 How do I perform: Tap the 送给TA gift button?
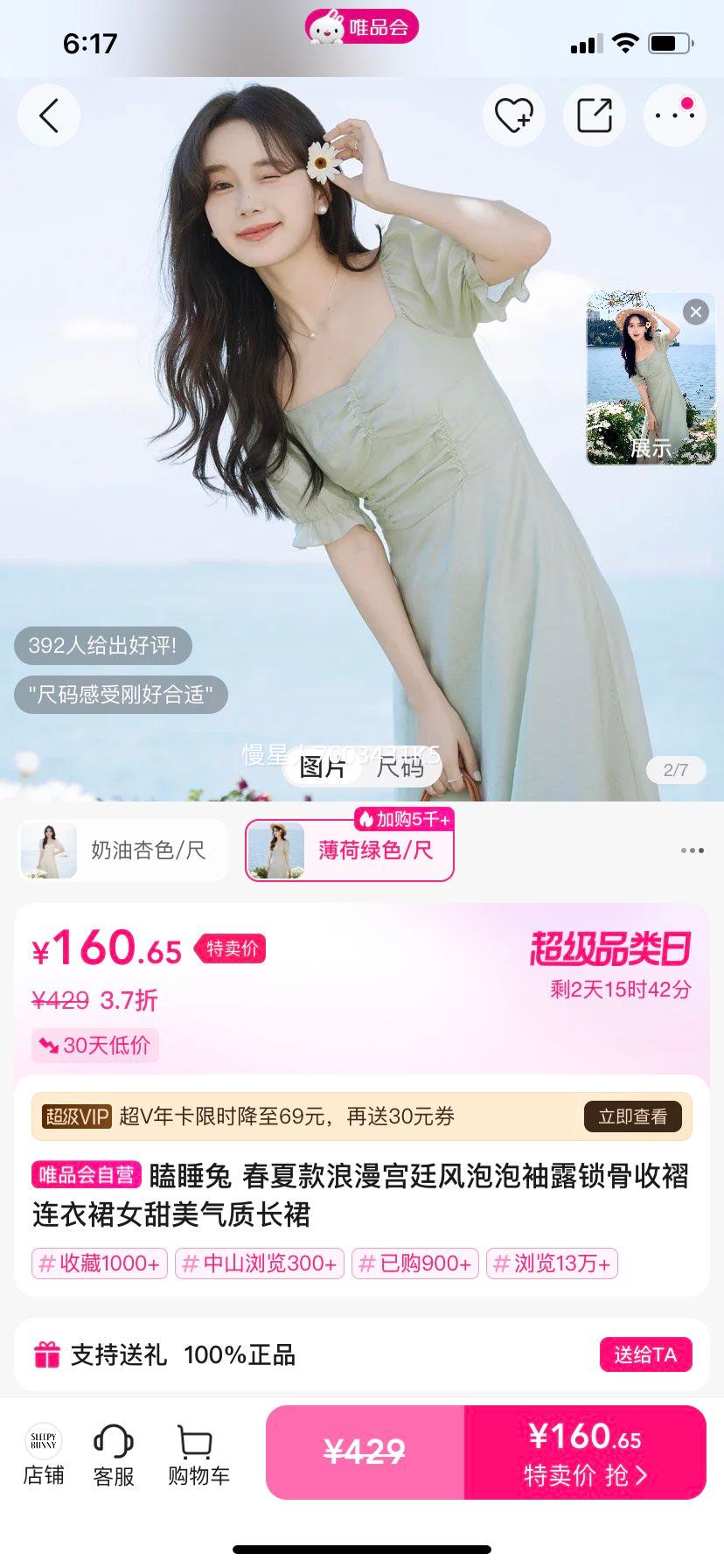(x=645, y=1354)
